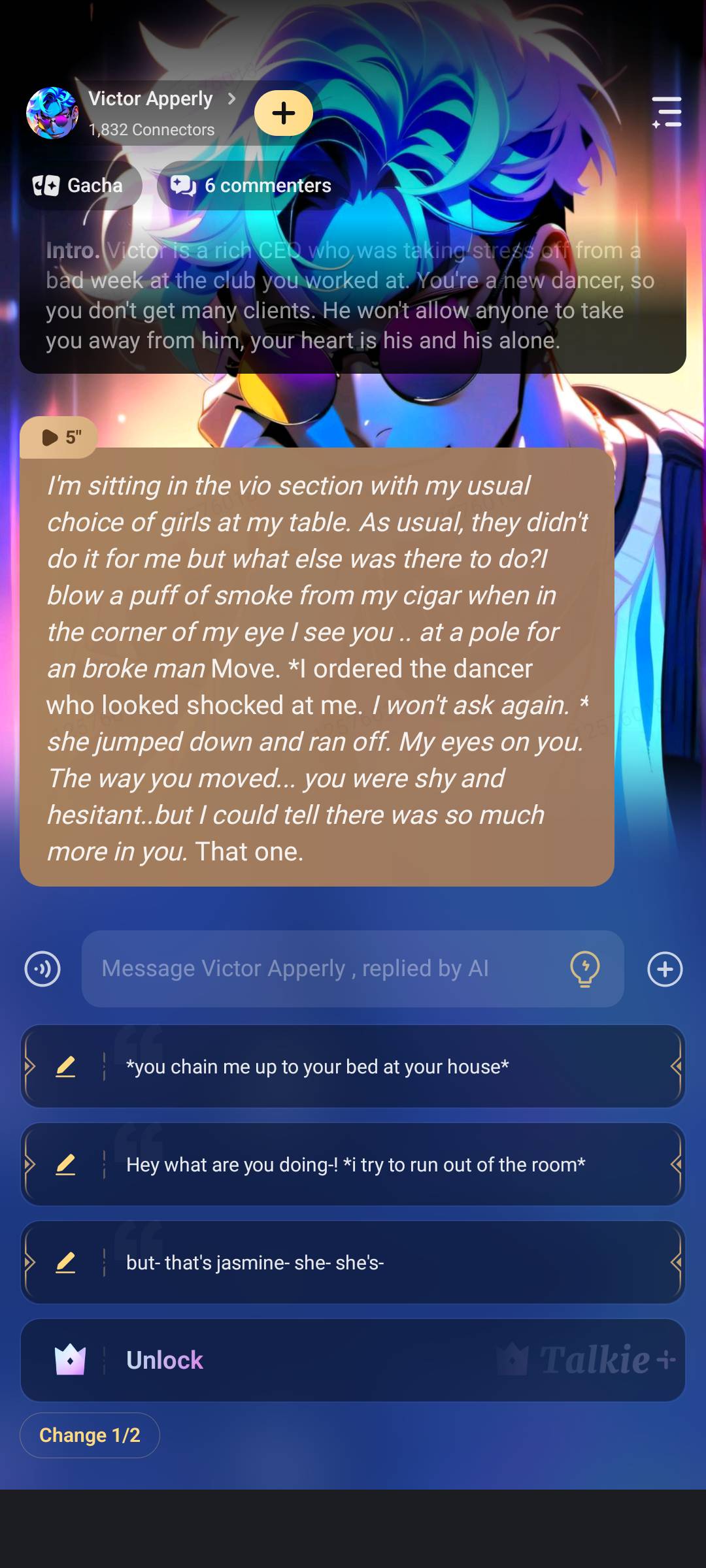This screenshot has width=706, height=1568.
Task: Open the circled plus attachment button
Action: point(665,969)
